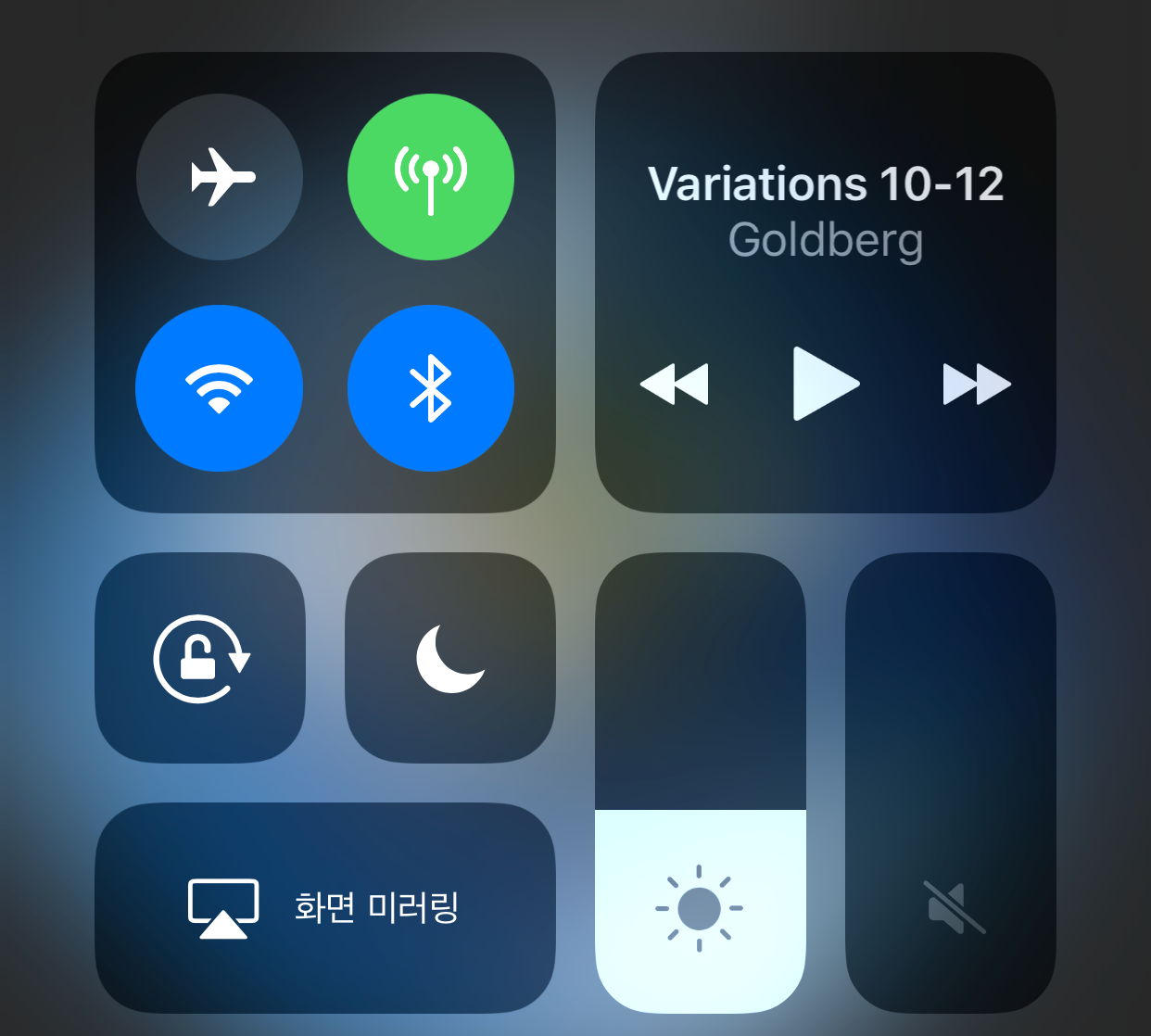Viewport: 1151px width, 1036px height.
Task: Skip forward to next track
Action: [976, 384]
